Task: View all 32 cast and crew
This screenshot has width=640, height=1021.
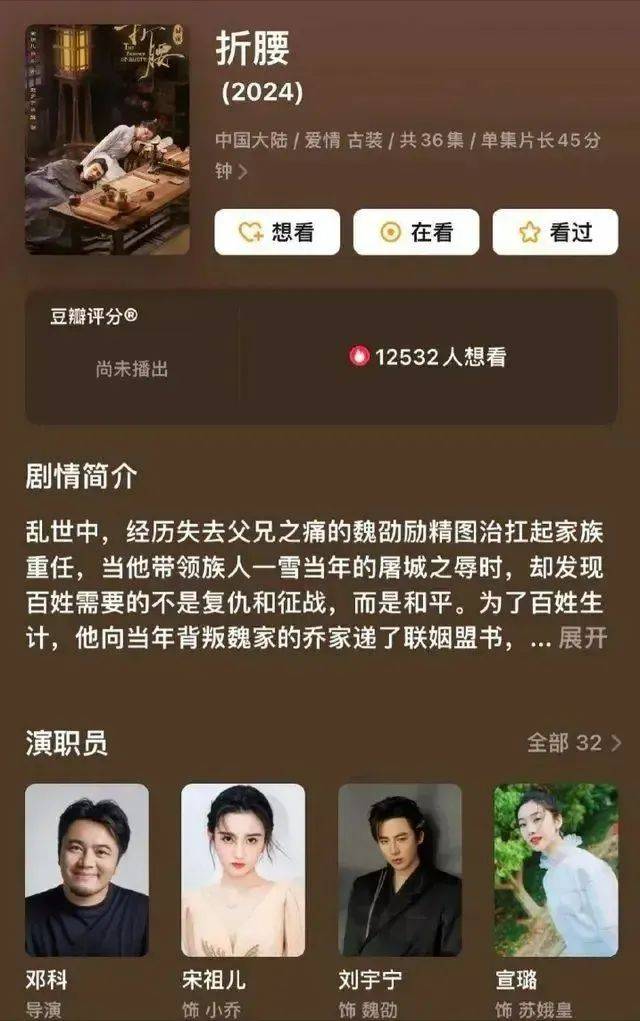Action: (x=574, y=742)
